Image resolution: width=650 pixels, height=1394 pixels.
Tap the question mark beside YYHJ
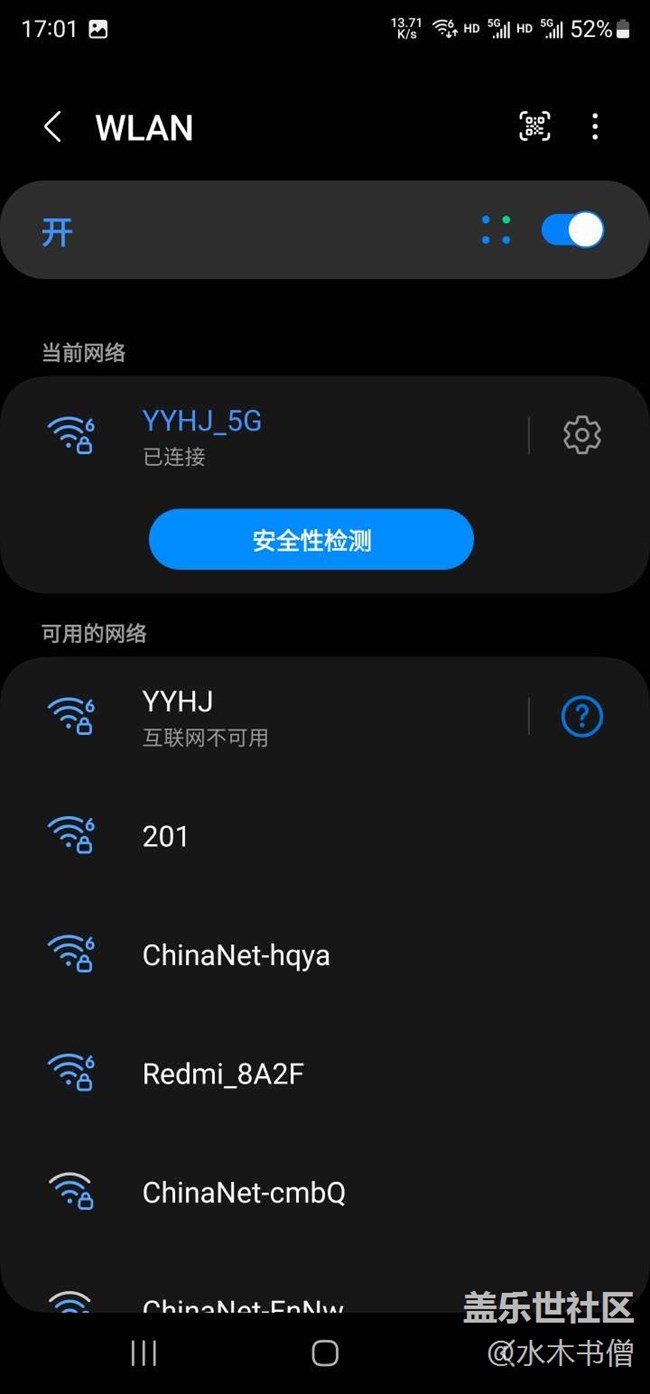point(582,717)
